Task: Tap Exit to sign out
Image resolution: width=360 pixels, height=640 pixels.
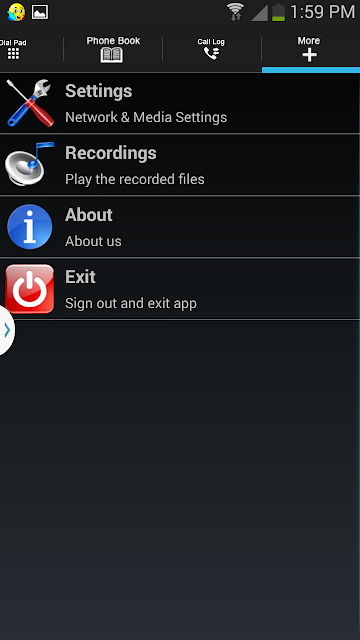Action: 180,289
